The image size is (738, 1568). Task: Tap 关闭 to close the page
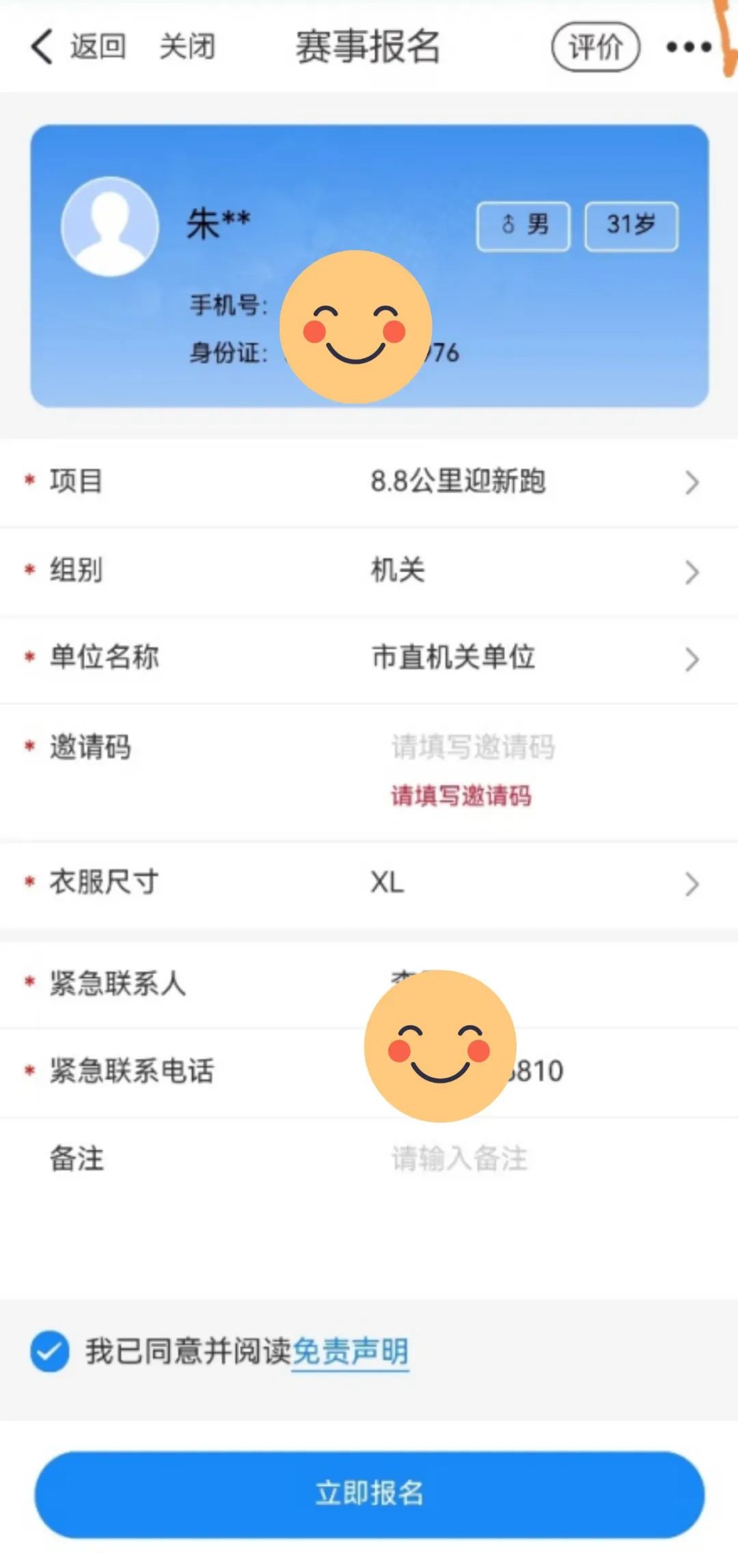coord(187,47)
